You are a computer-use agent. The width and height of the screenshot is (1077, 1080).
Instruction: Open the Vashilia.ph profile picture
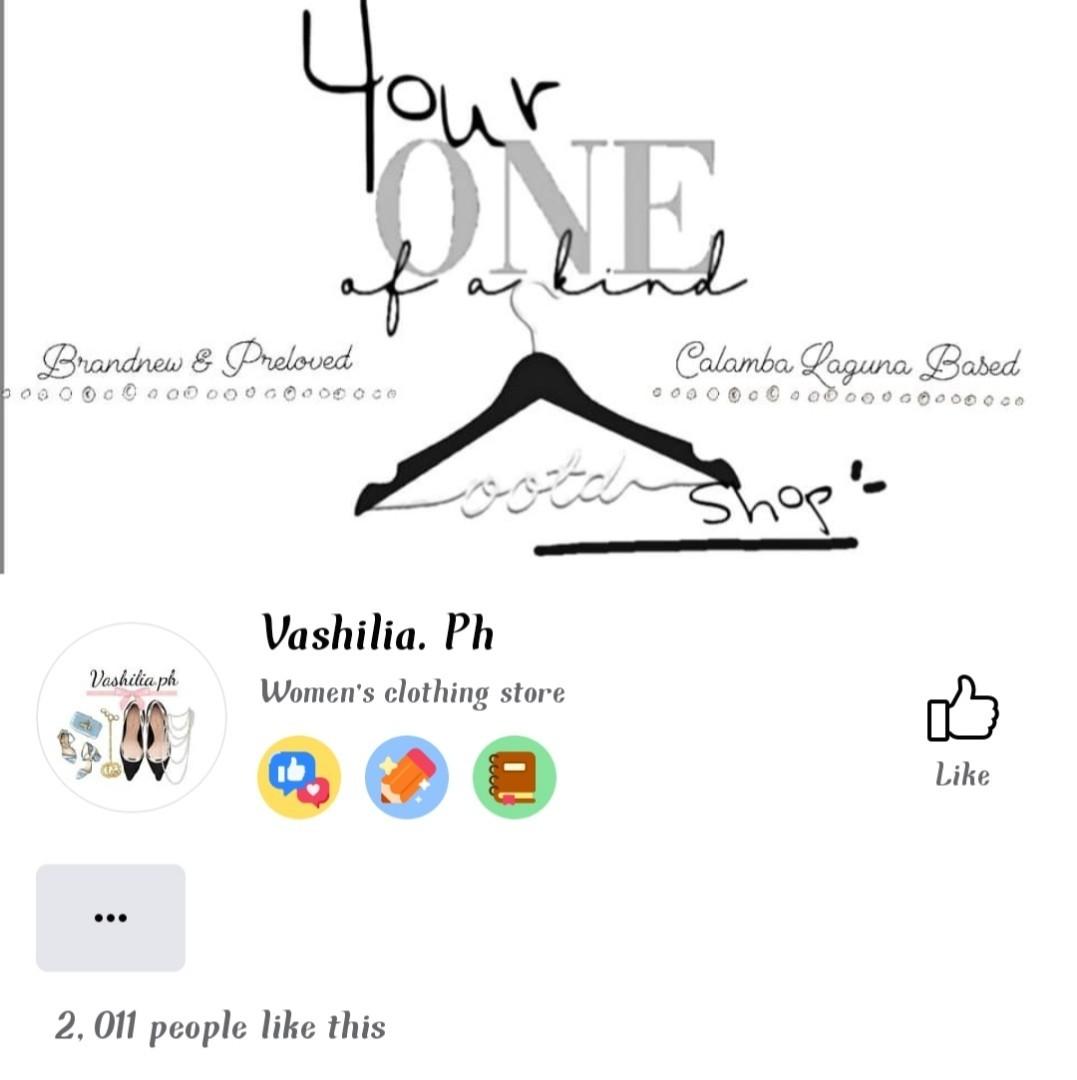131,717
